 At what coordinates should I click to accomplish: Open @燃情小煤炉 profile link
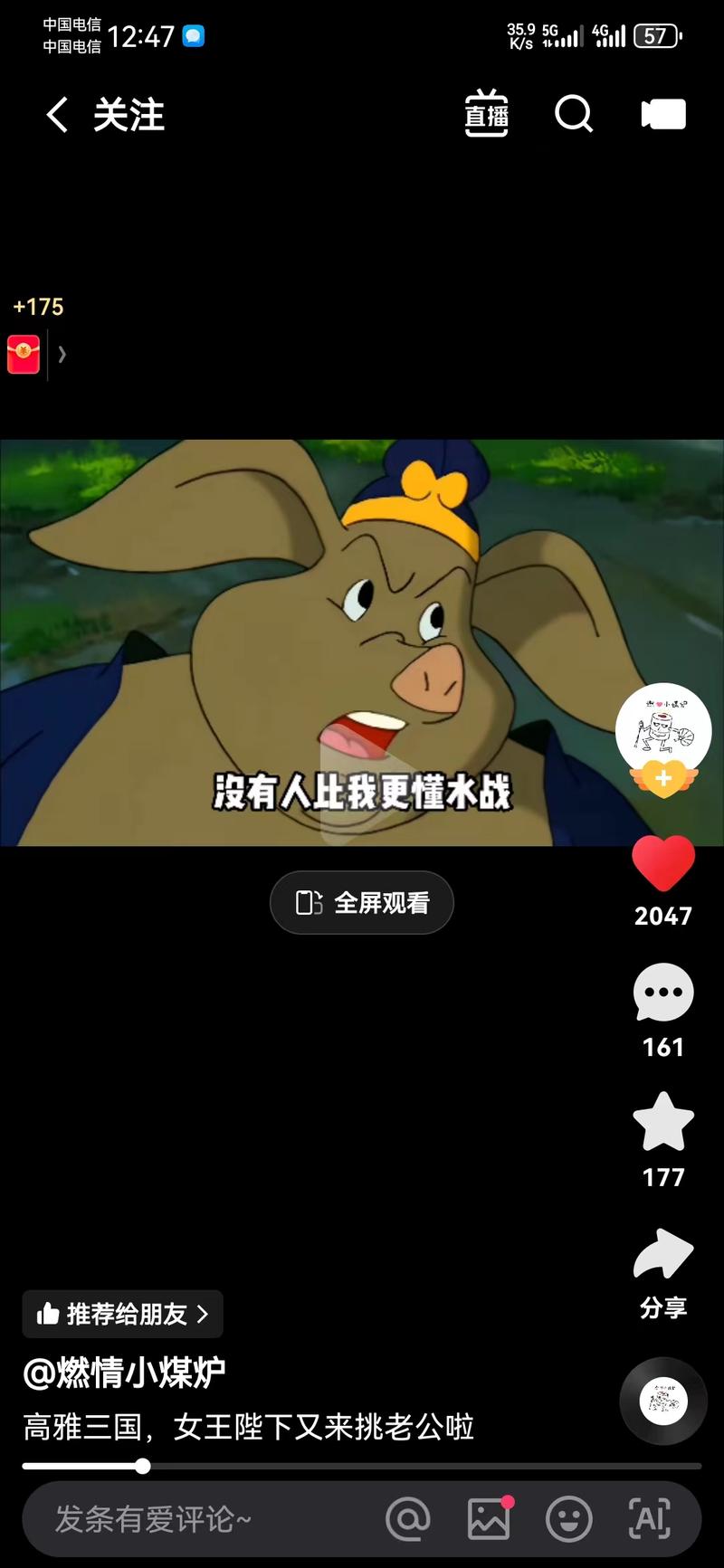pos(124,1373)
